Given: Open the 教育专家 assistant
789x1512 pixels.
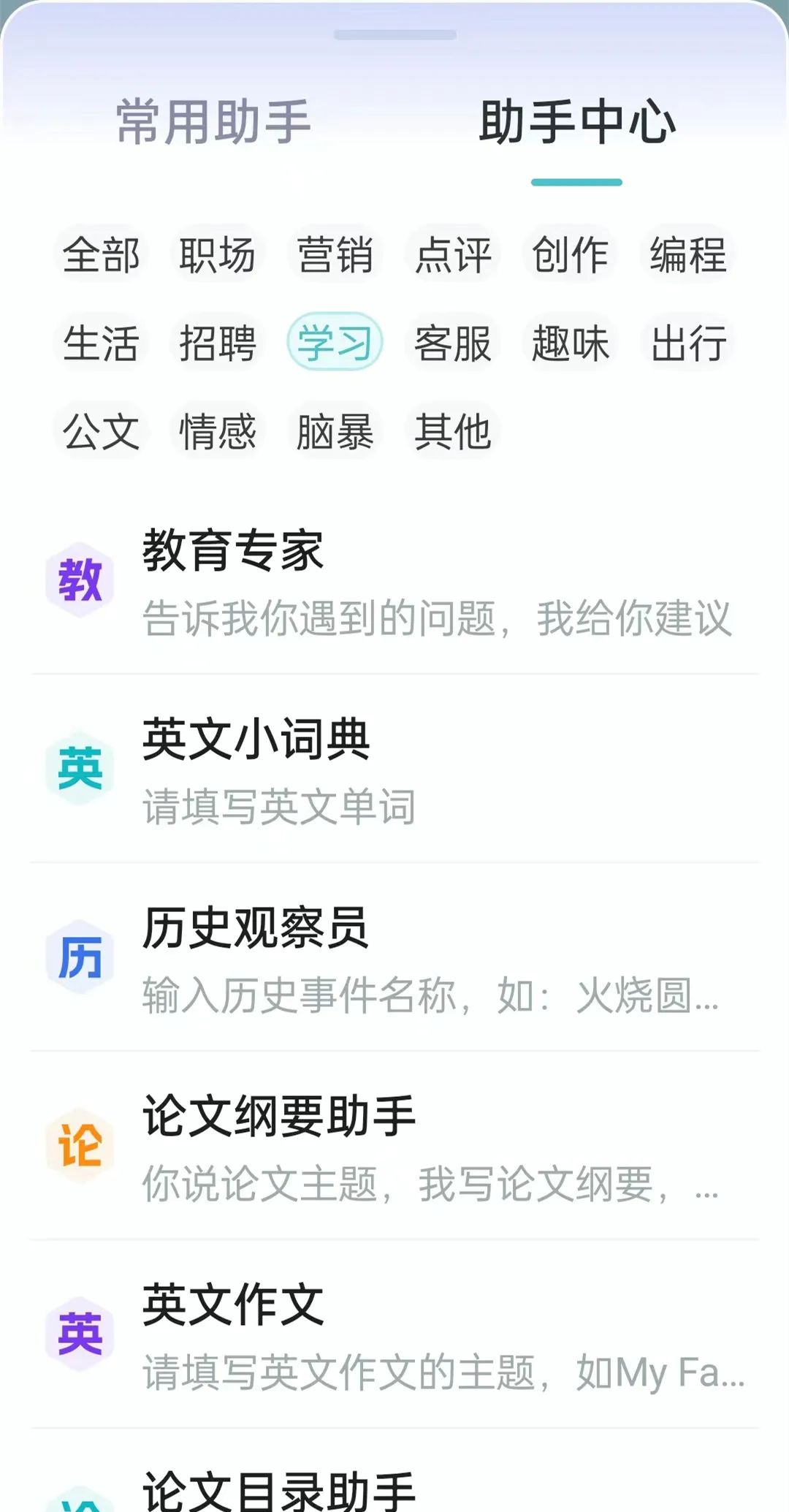Looking at the screenshot, I should click(394, 582).
